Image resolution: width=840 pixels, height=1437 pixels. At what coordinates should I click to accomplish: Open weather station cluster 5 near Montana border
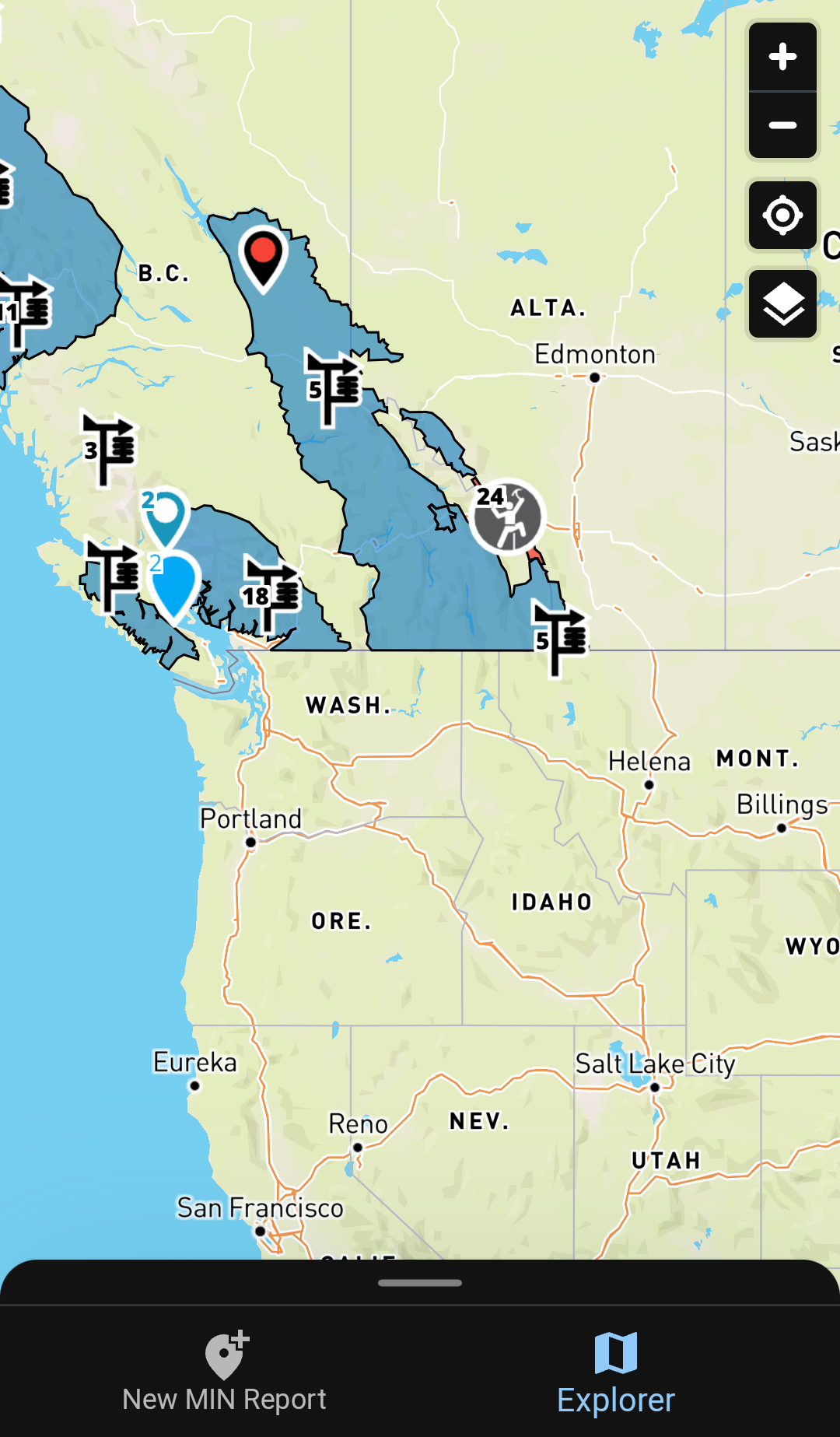tap(560, 638)
